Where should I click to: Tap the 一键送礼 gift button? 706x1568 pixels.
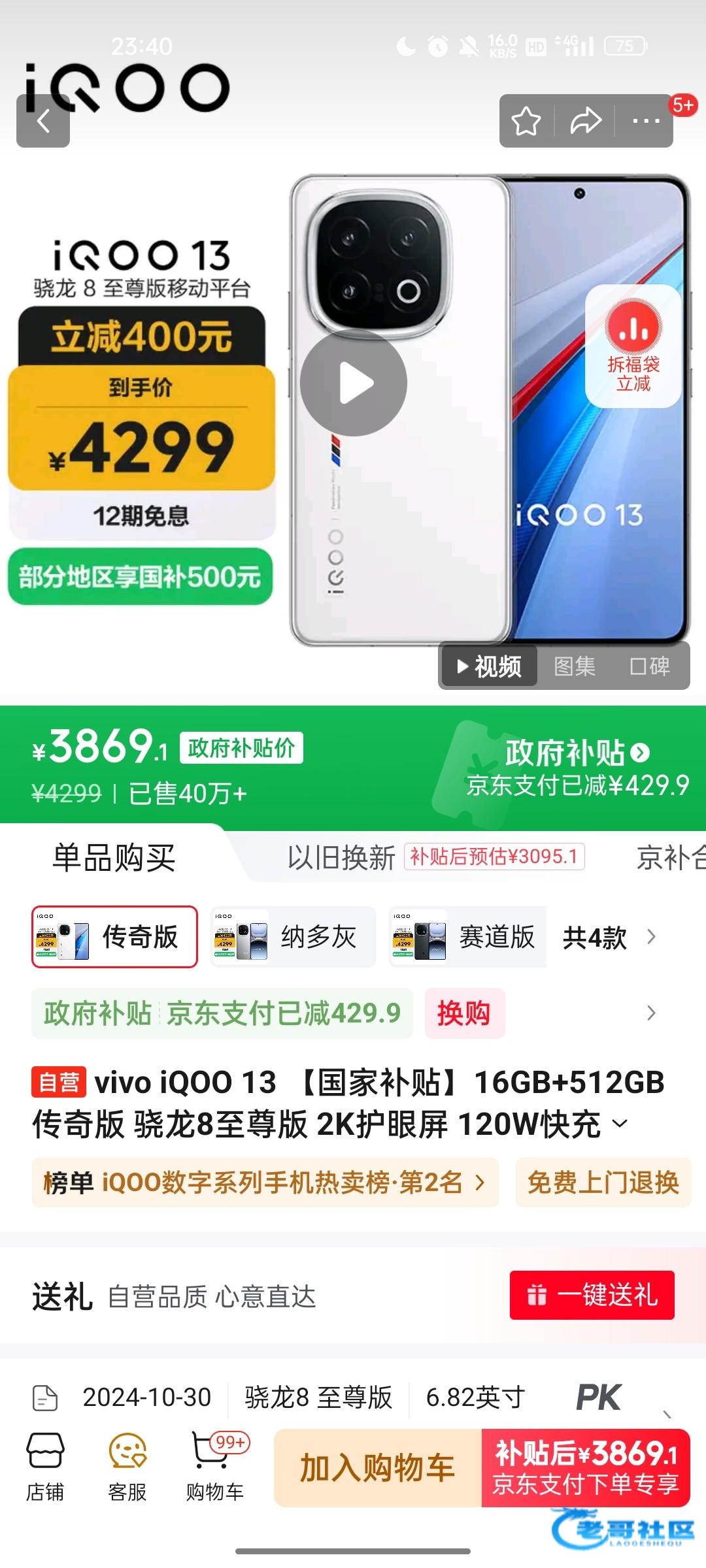[592, 1295]
